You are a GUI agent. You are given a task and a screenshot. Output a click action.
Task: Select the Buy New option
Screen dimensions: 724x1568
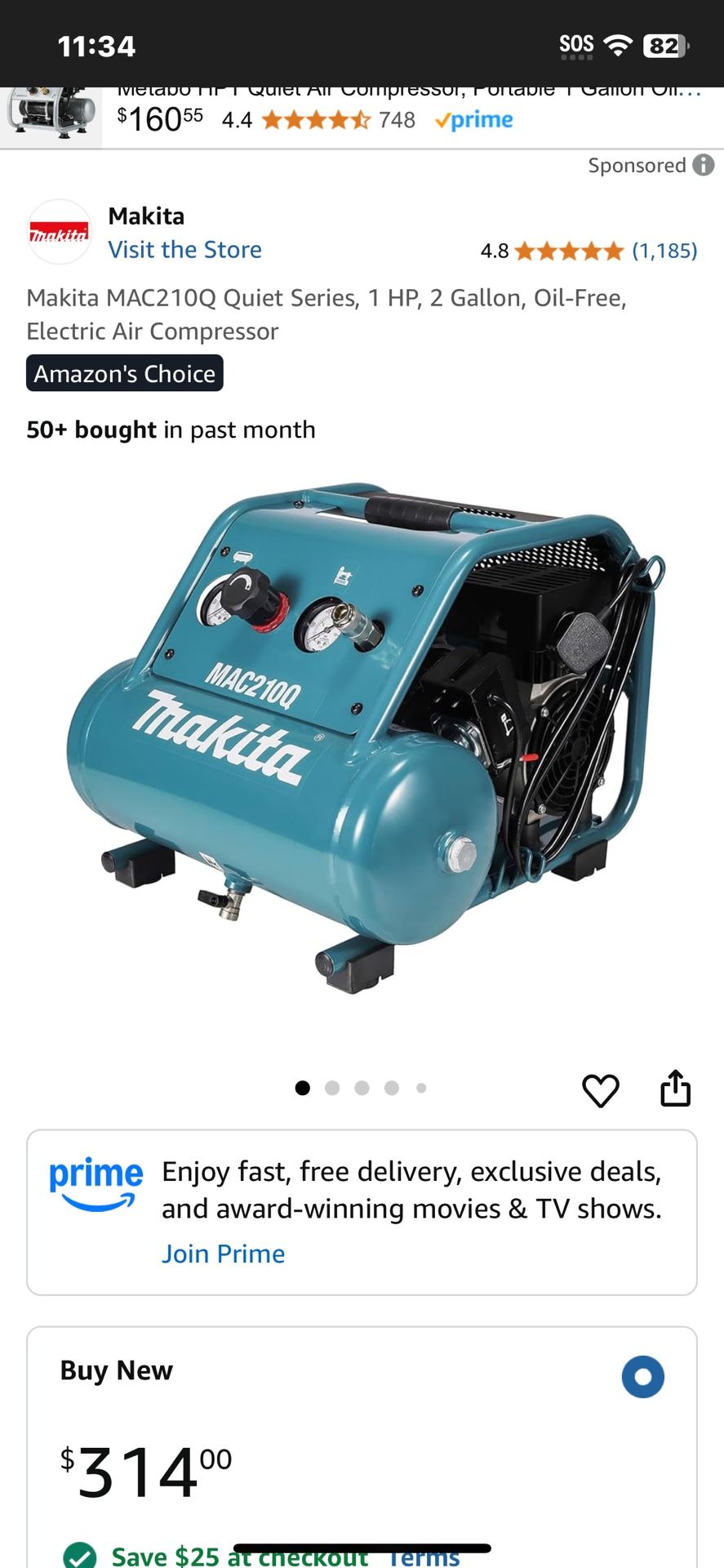(x=642, y=1377)
